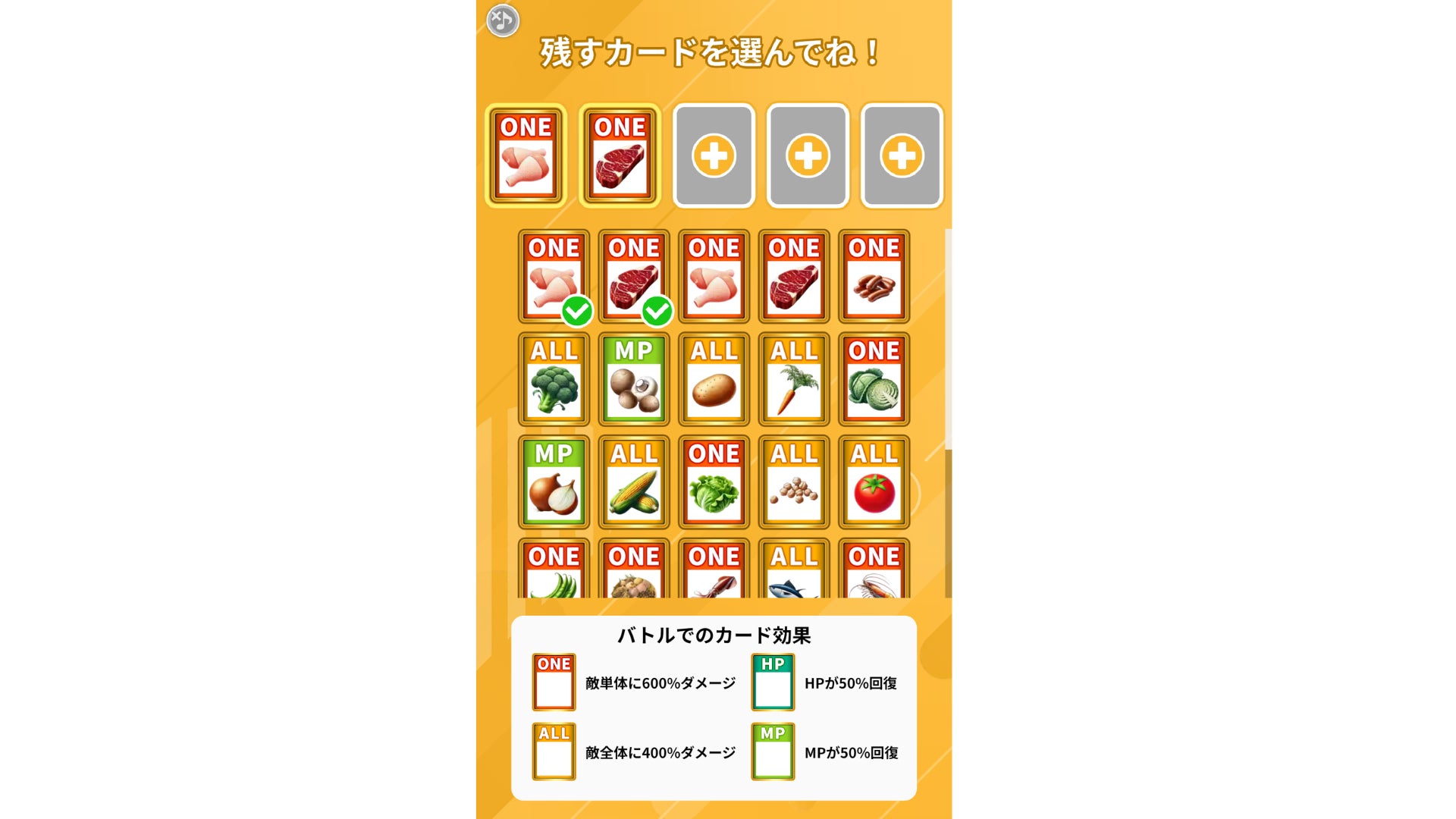The width and height of the screenshot is (1456, 819).
Task: Pick the ALL tuna fish card
Action: click(794, 570)
